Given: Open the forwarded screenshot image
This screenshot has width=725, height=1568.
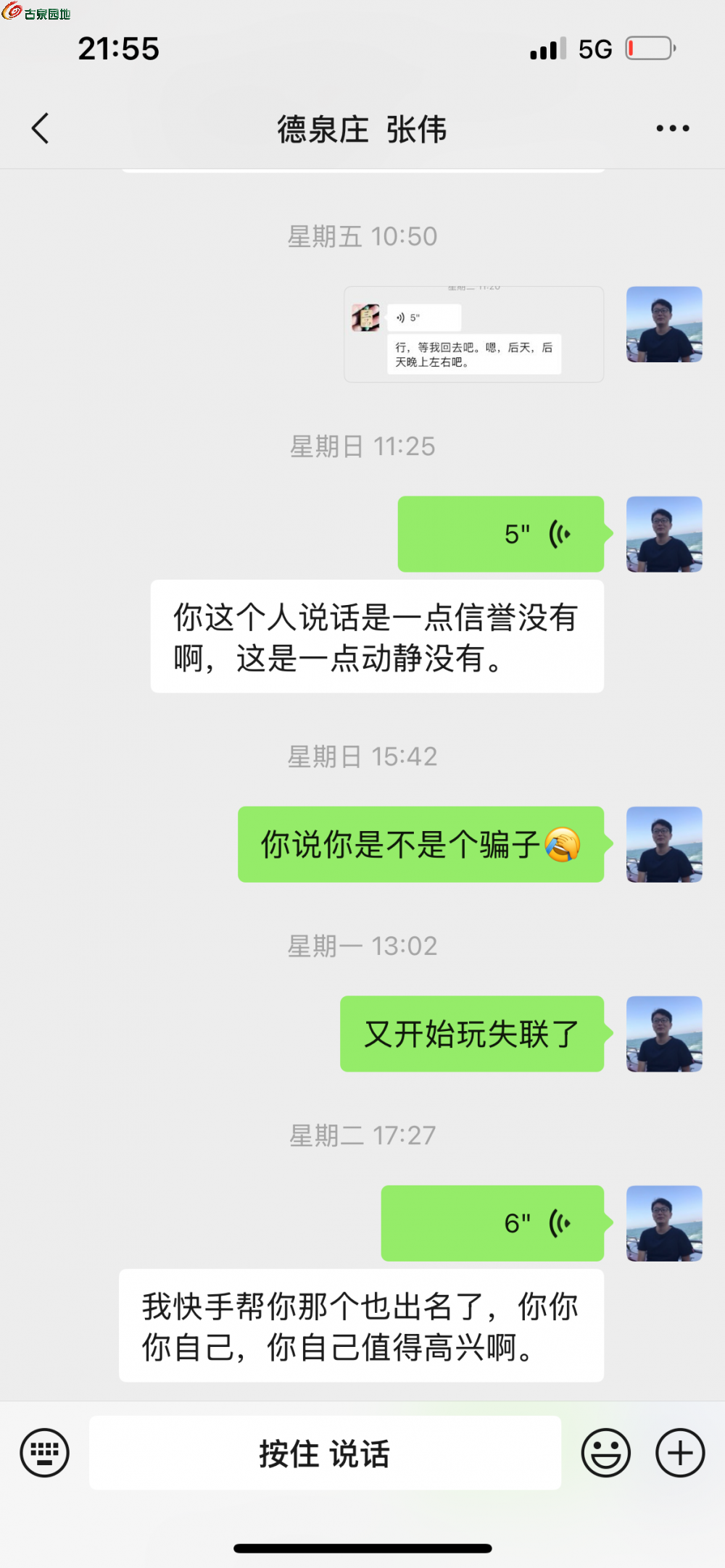Looking at the screenshot, I should [x=473, y=335].
